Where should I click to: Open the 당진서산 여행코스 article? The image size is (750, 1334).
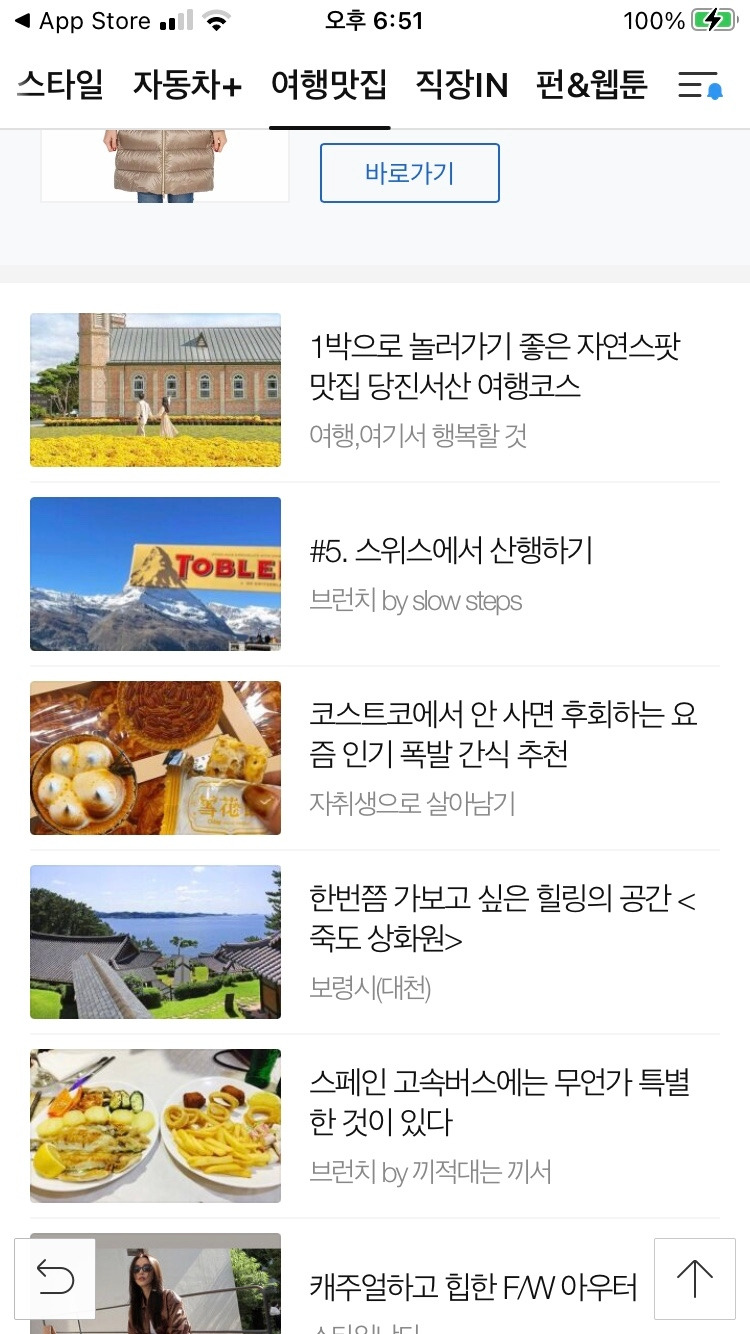[x=495, y=367]
